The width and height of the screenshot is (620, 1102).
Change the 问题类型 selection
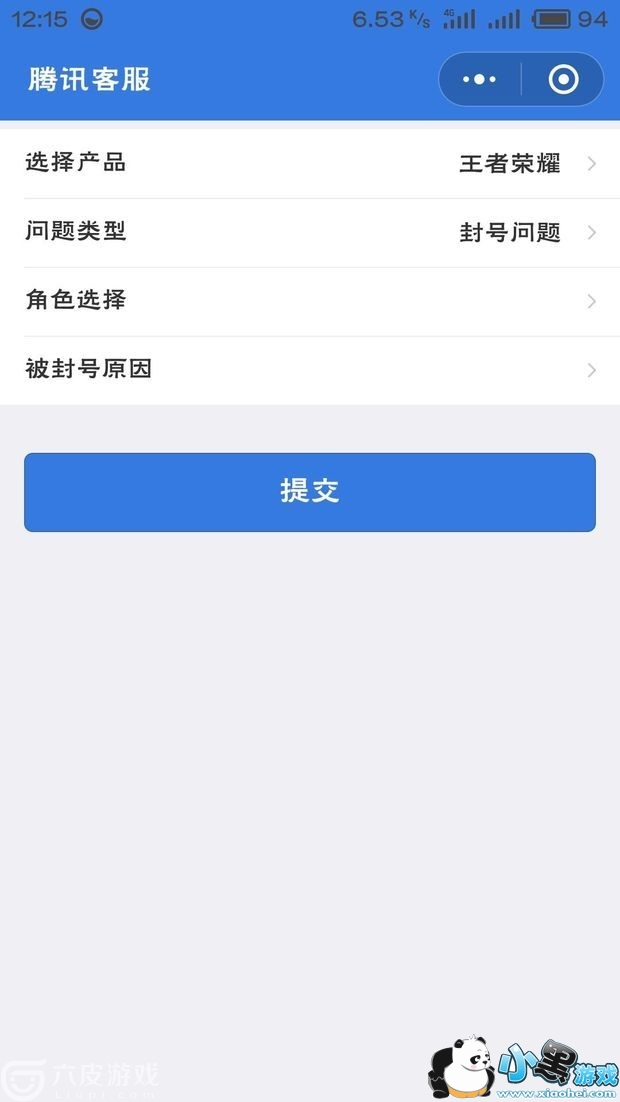click(310, 233)
